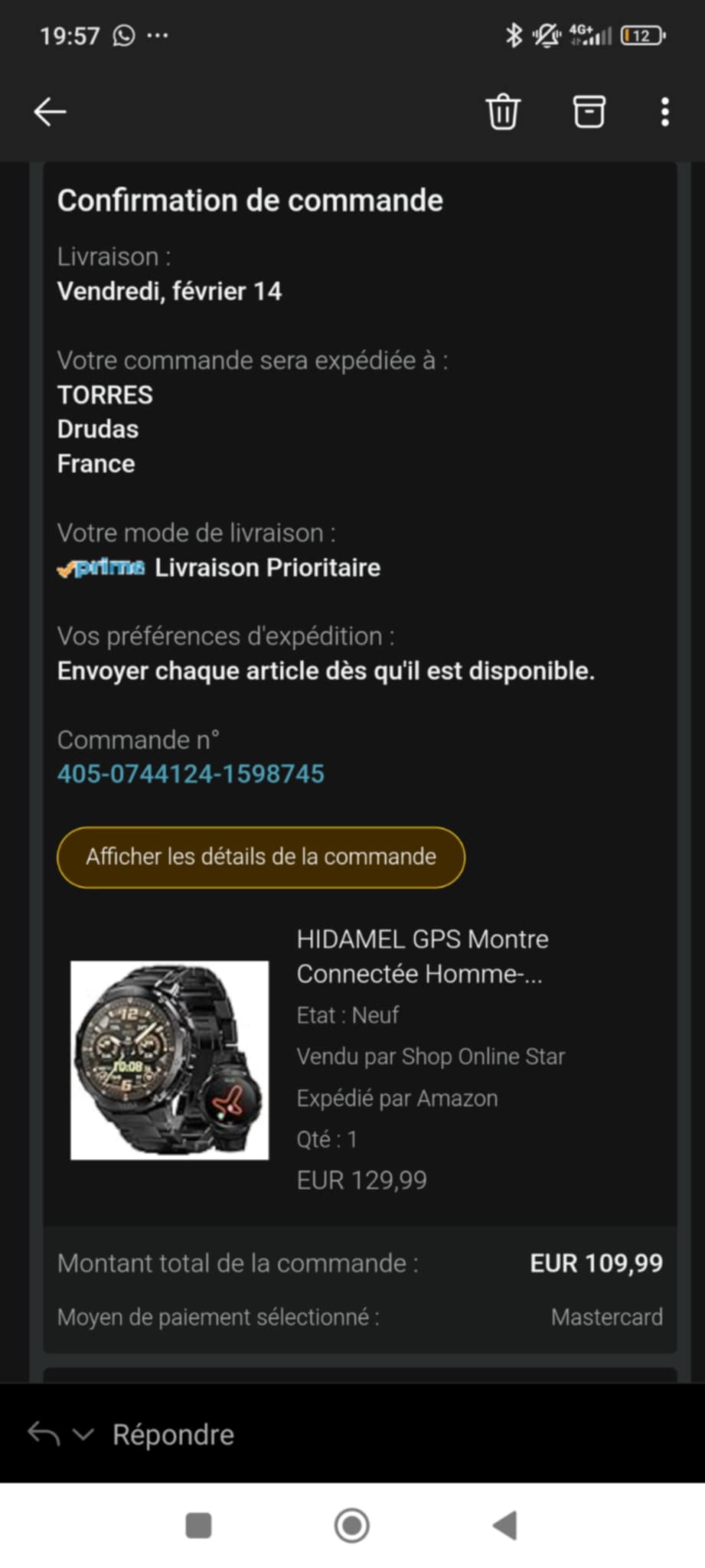Reply with the Répondre button
Screen dimensions: 705x1568
pyautogui.click(x=173, y=1434)
